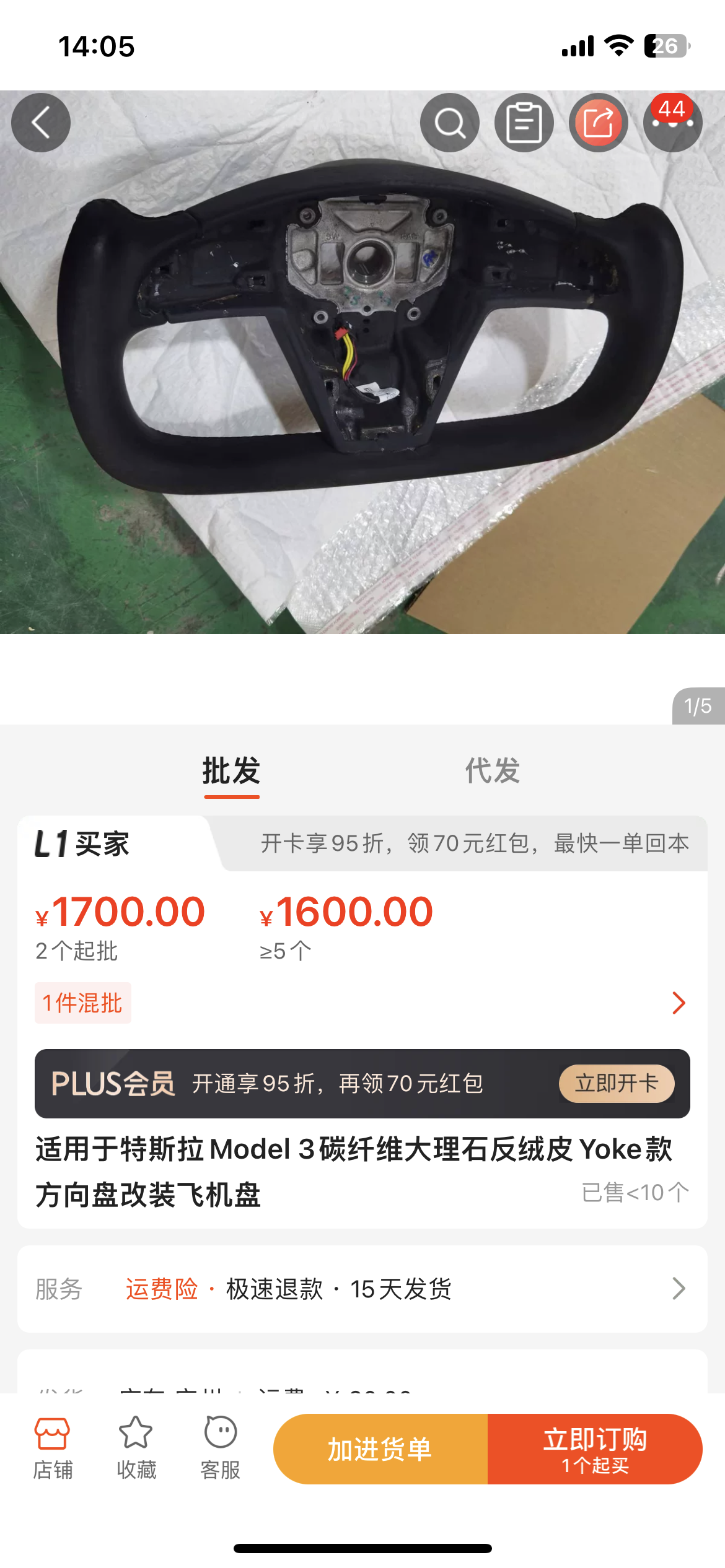This screenshot has width=725, height=1568.
Task: Tap 立即开卡 to activate PLUS membership
Action: [617, 1084]
